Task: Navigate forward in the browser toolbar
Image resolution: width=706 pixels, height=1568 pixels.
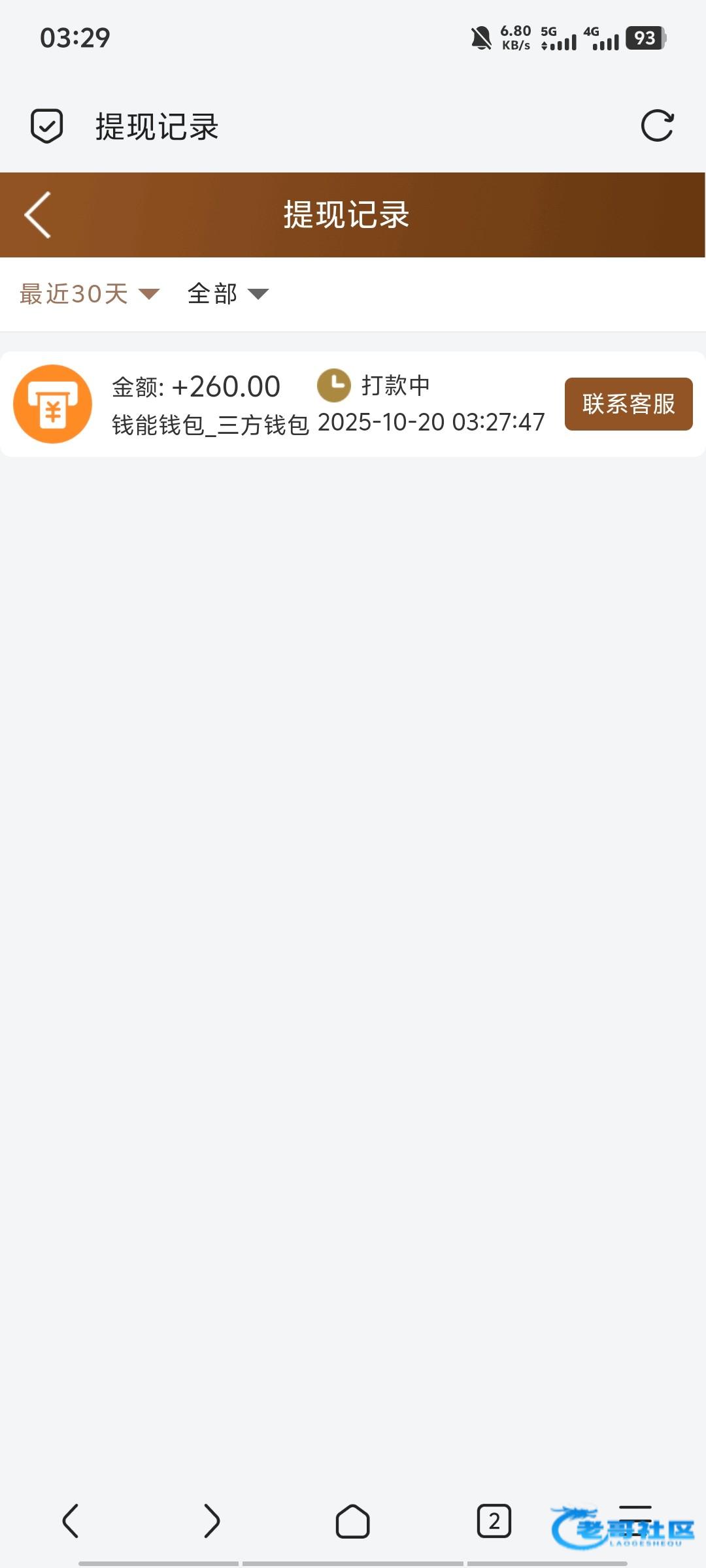Action: tap(211, 1521)
